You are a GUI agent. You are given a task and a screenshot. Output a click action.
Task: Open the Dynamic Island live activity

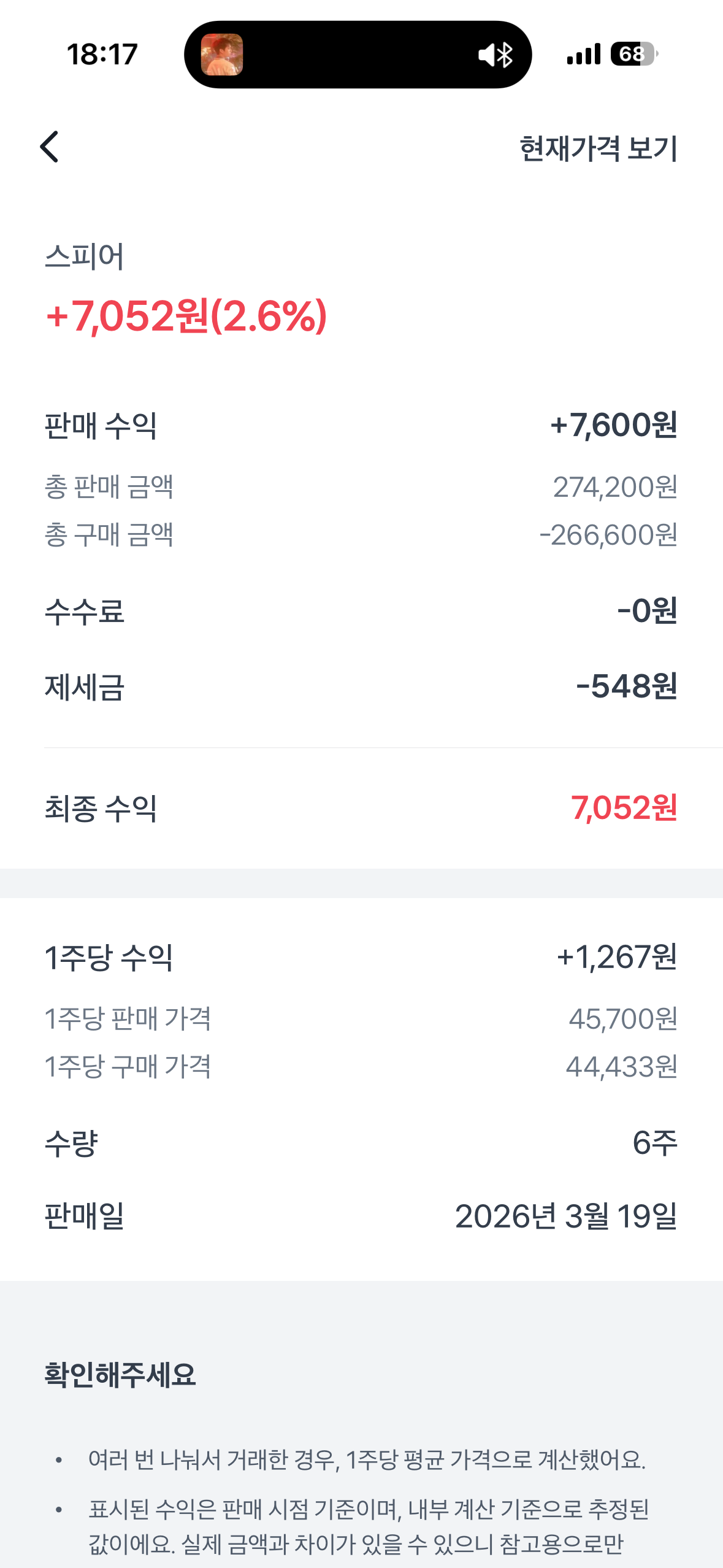[358, 55]
